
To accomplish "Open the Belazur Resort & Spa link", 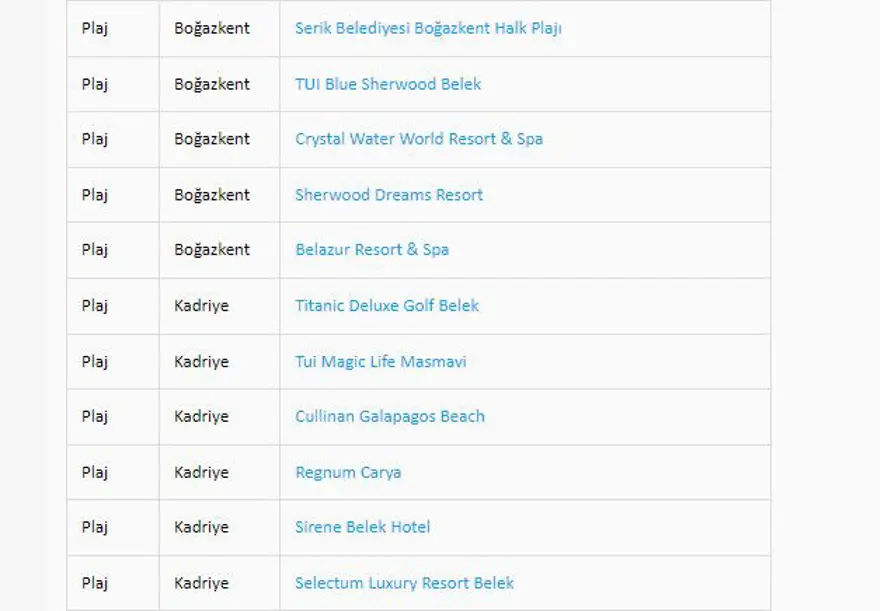I will [x=371, y=250].
